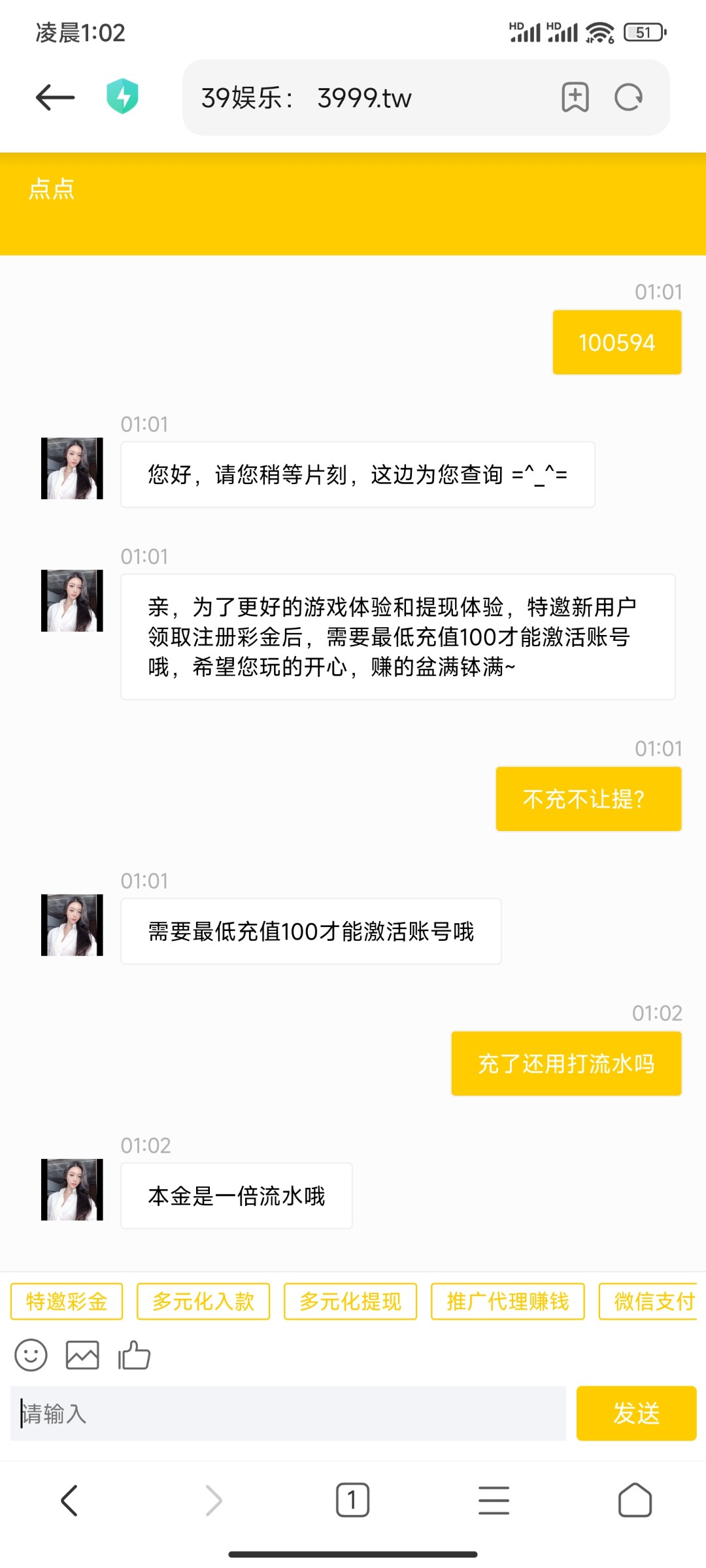Open the emoji picker
Screen dimensions: 706x1568
pos(31,1355)
